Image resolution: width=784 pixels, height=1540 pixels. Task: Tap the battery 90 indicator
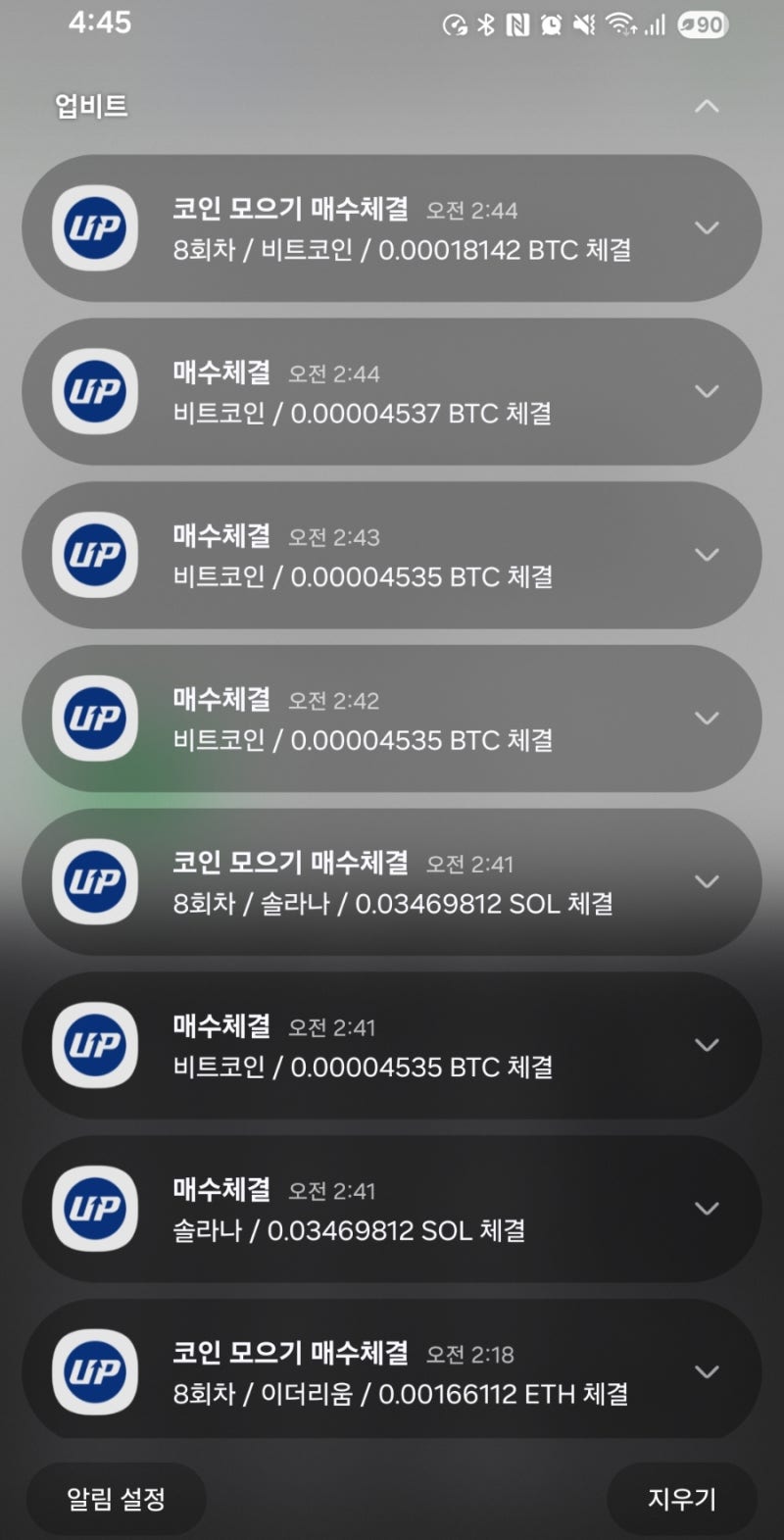click(701, 25)
